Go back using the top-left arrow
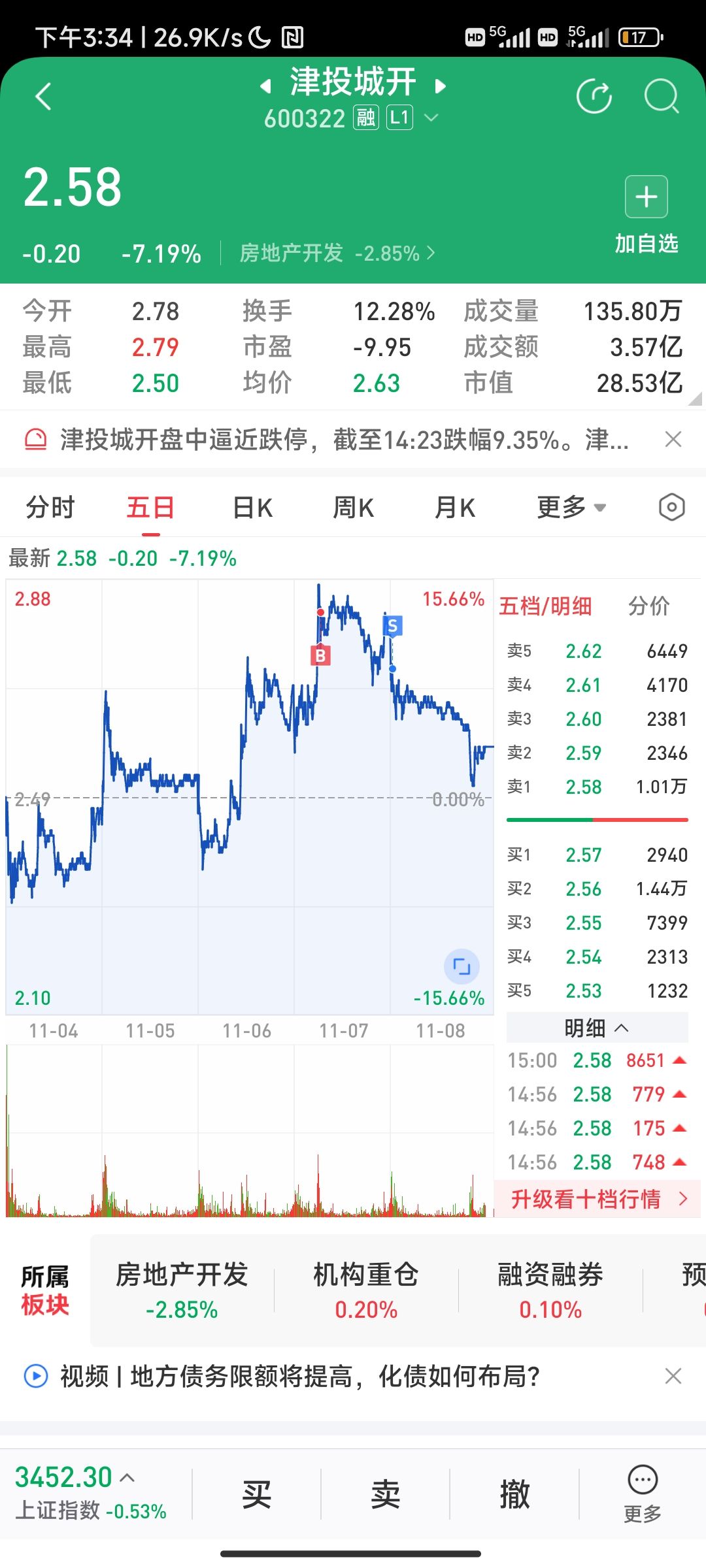This screenshot has height=1568, width=706. coord(43,97)
